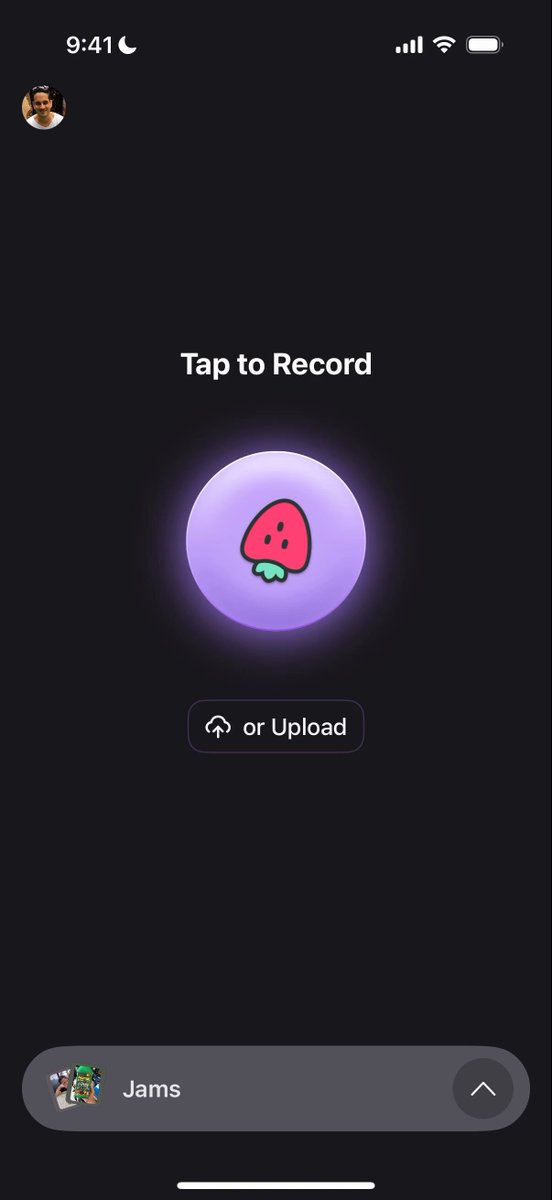Image resolution: width=552 pixels, height=1200 pixels.
Task: Expand the Jams panel with chevron
Action: tap(483, 1088)
